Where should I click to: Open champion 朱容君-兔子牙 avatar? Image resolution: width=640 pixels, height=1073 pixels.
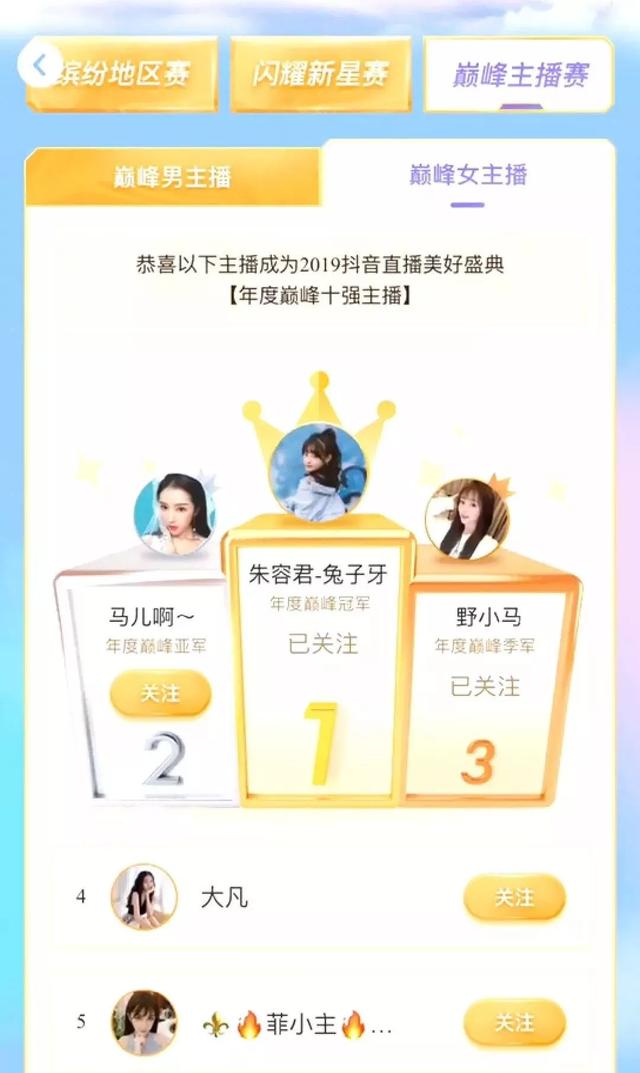pos(319,472)
